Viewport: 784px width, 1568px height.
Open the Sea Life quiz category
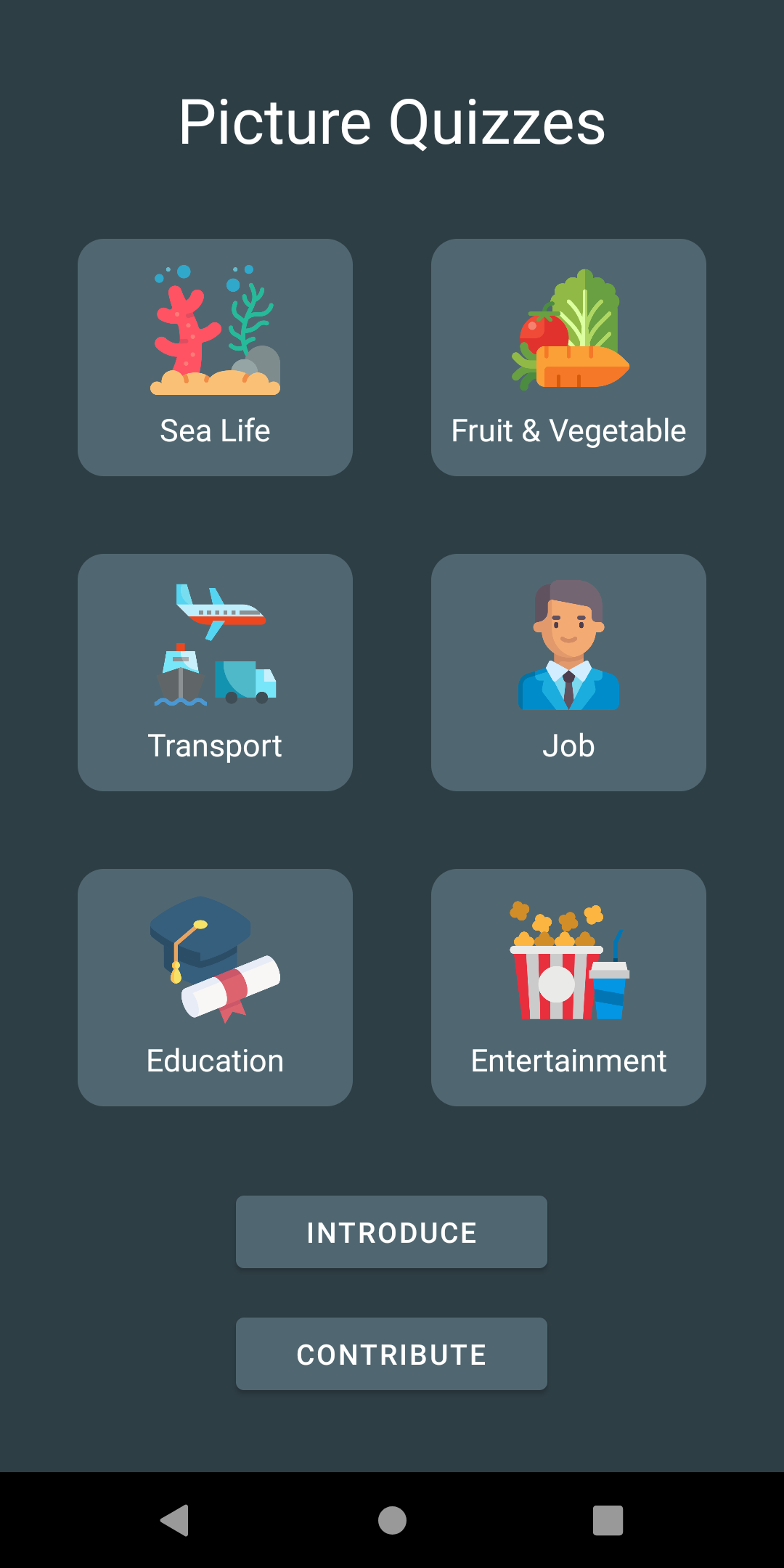coord(215,357)
